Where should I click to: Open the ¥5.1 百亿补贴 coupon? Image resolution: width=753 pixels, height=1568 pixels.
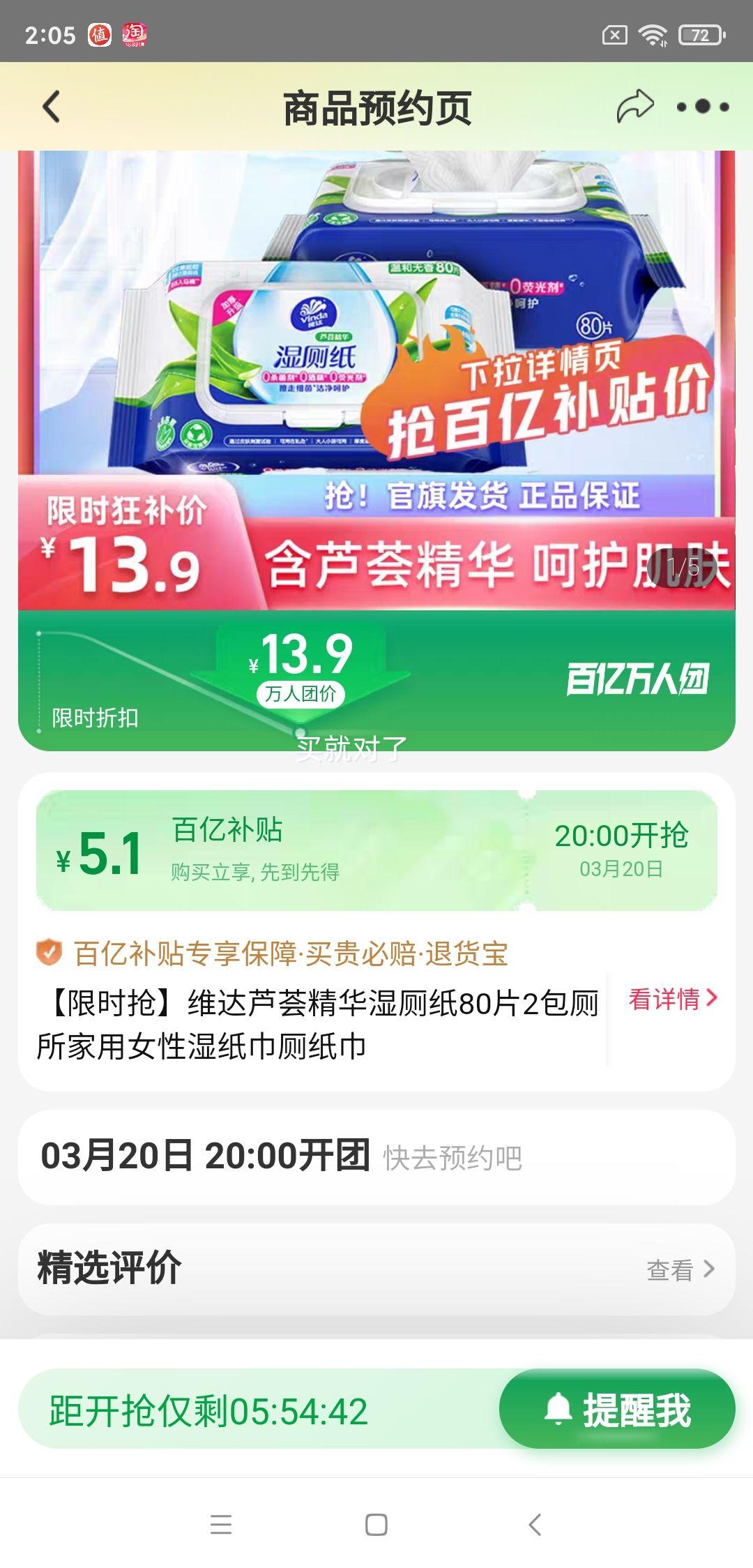pyautogui.click(x=376, y=850)
